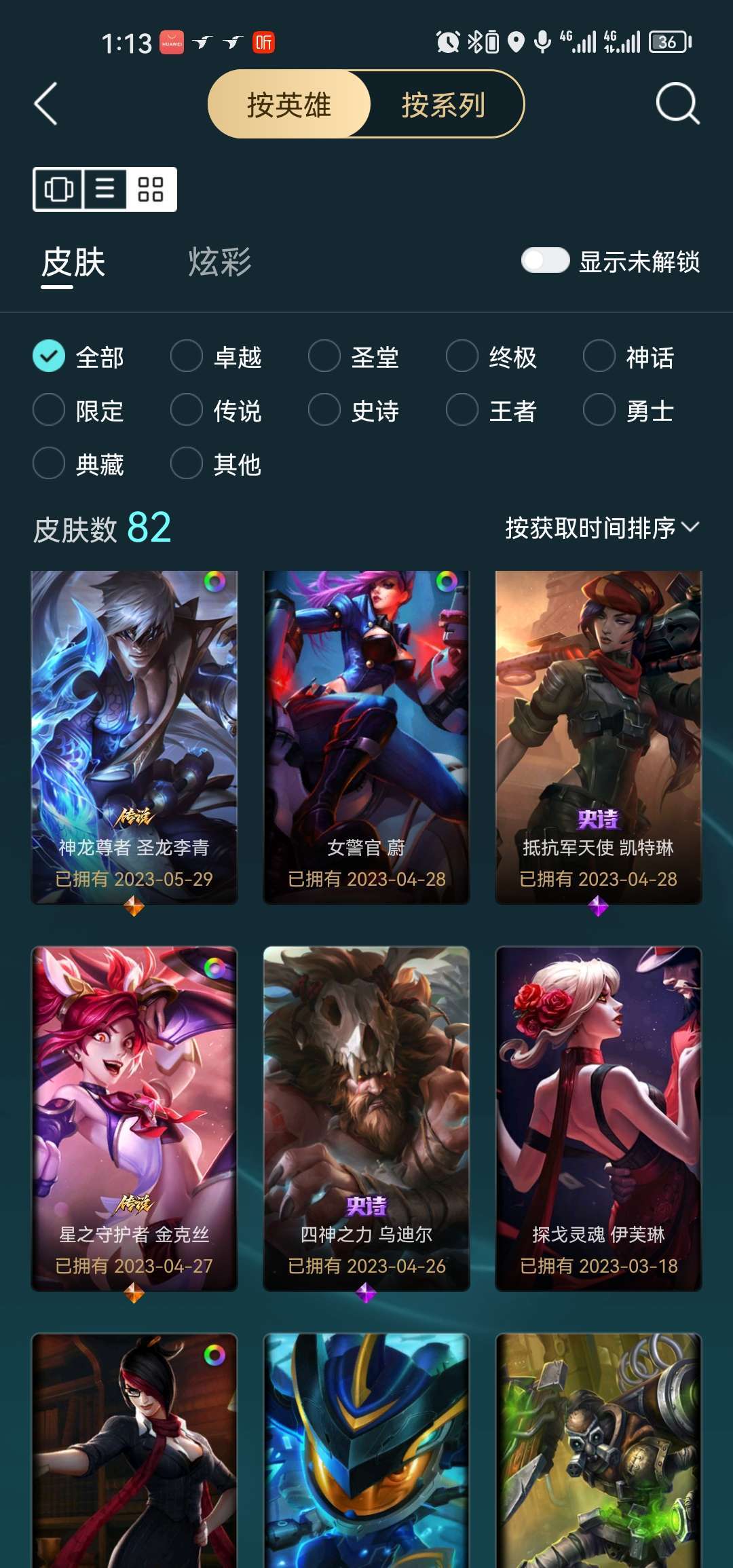Viewport: 733px width, 1568px height.
Task: Open the 神龙尊者 圣龙李青 skin card
Action: (x=134, y=736)
